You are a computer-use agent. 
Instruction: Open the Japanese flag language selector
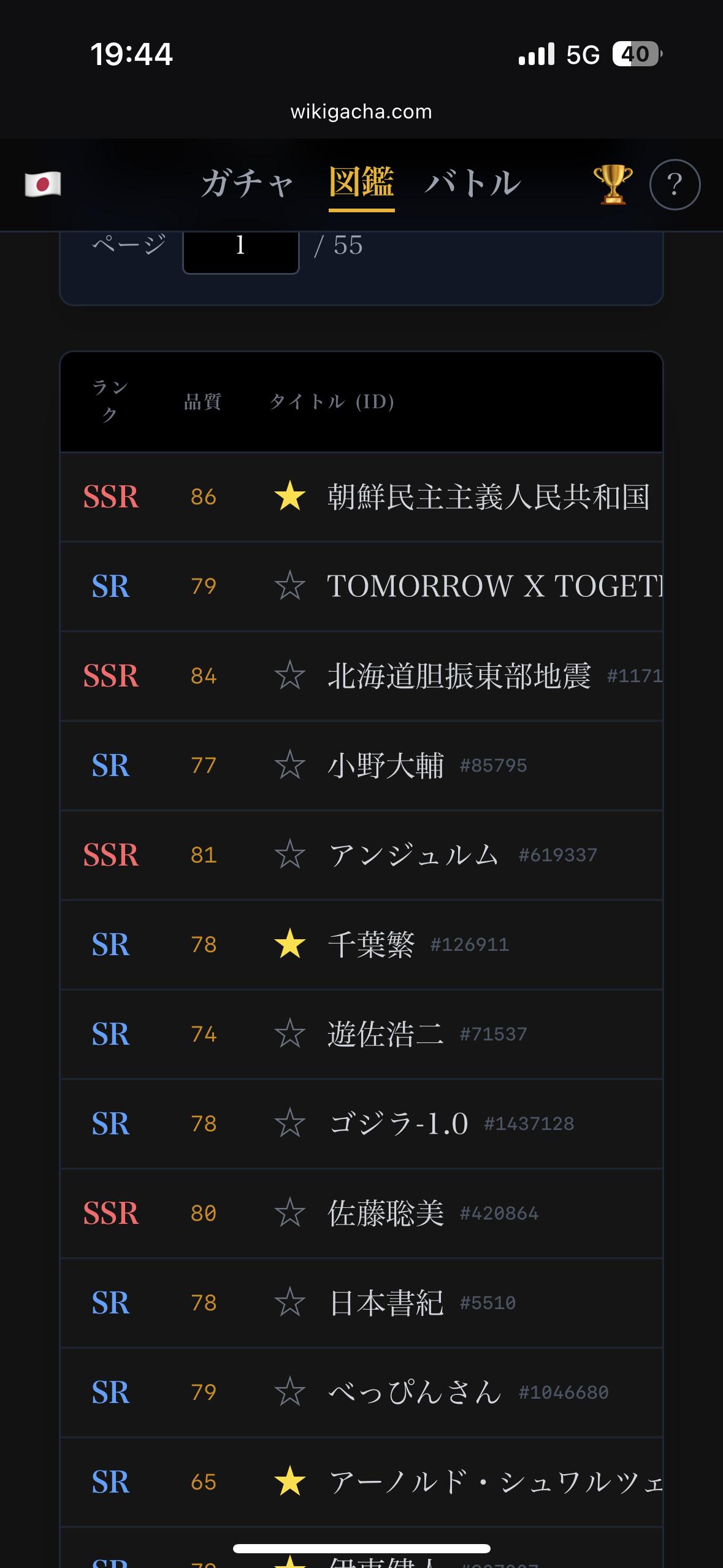(x=43, y=184)
